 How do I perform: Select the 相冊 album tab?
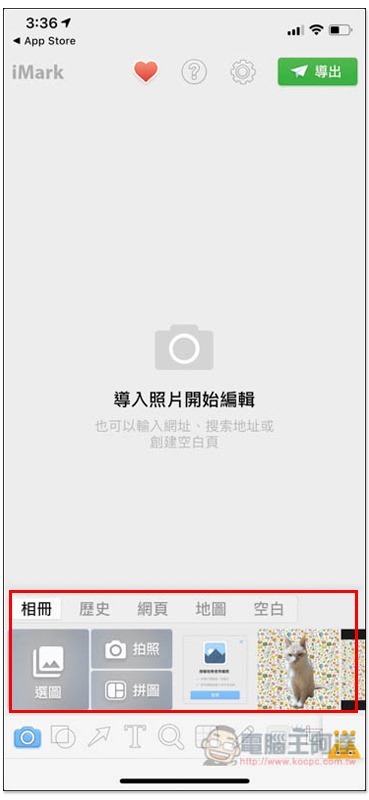coord(37,609)
